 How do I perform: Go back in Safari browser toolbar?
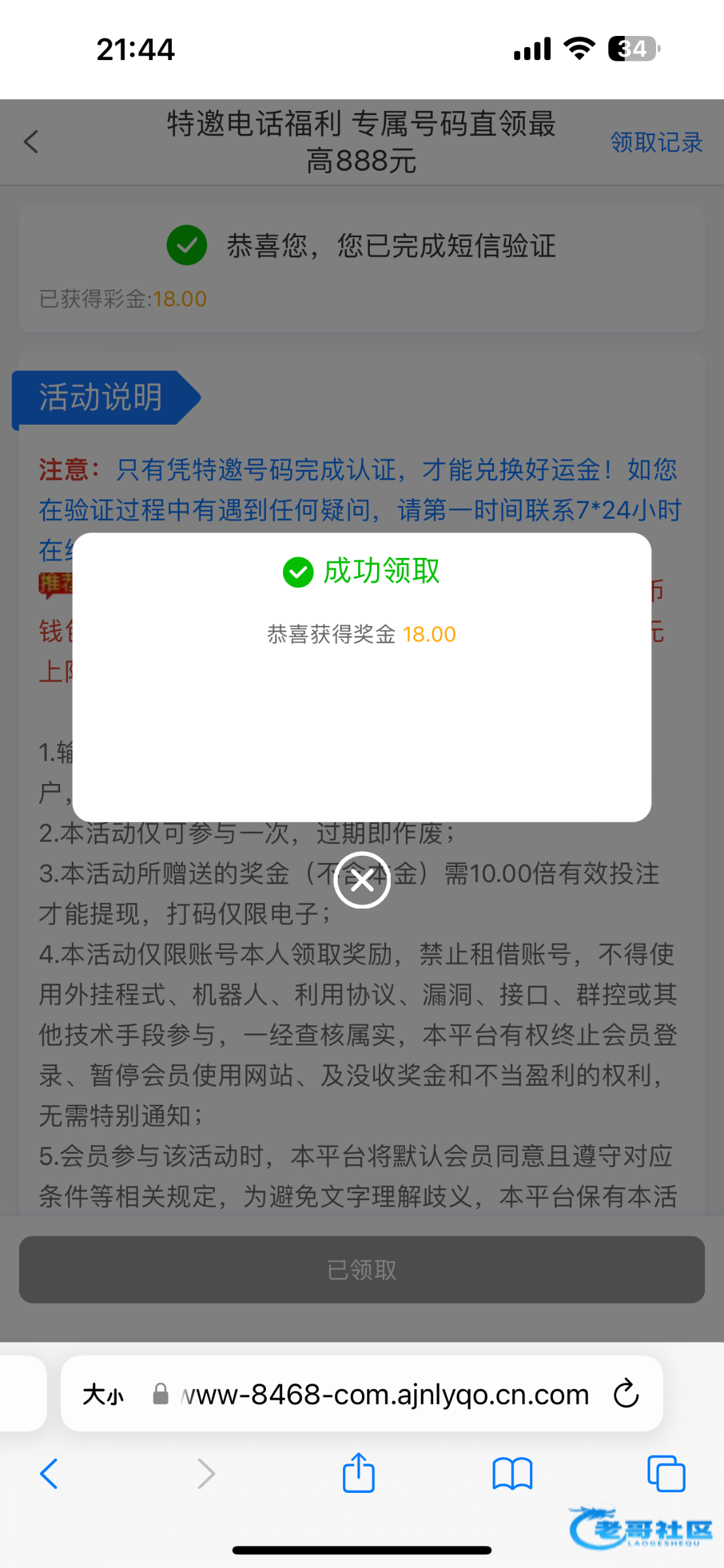point(49,1474)
